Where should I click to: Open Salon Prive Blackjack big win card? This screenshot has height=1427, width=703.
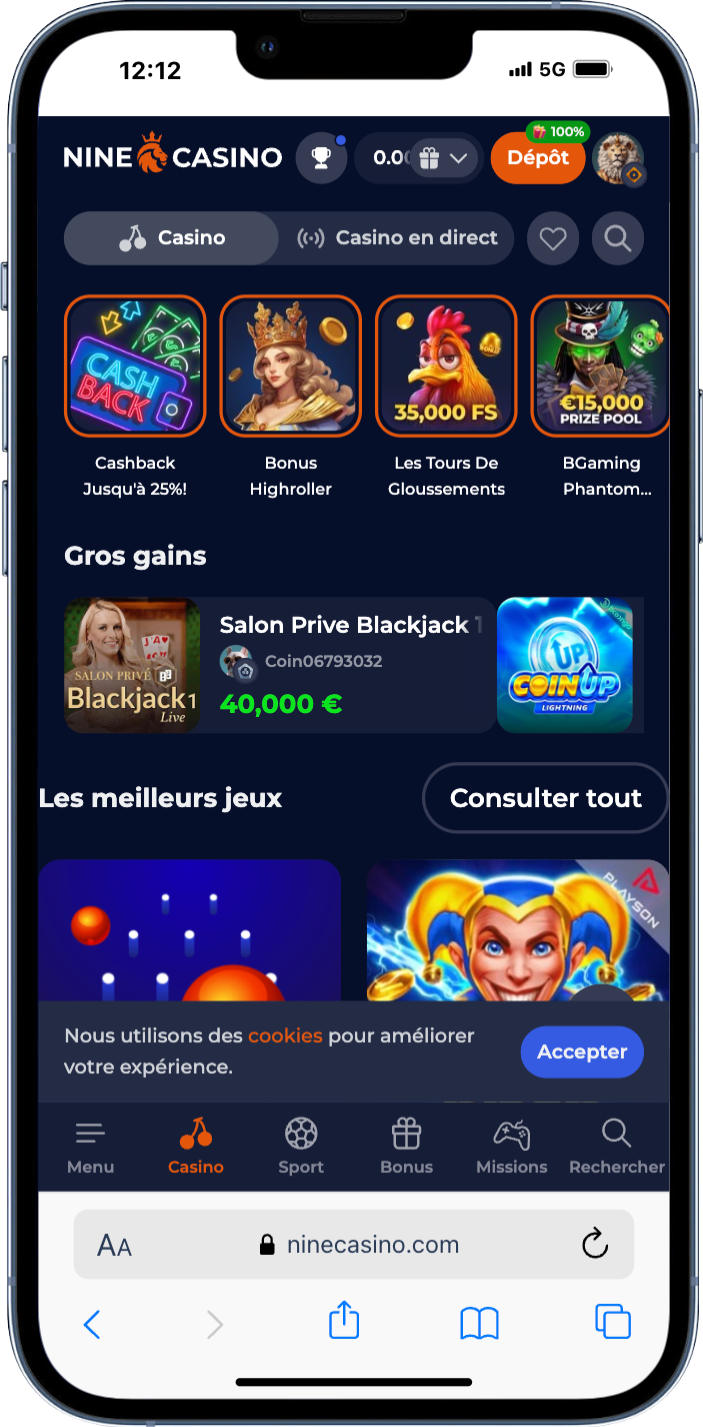pyautogui.click(x=280, y=665)
